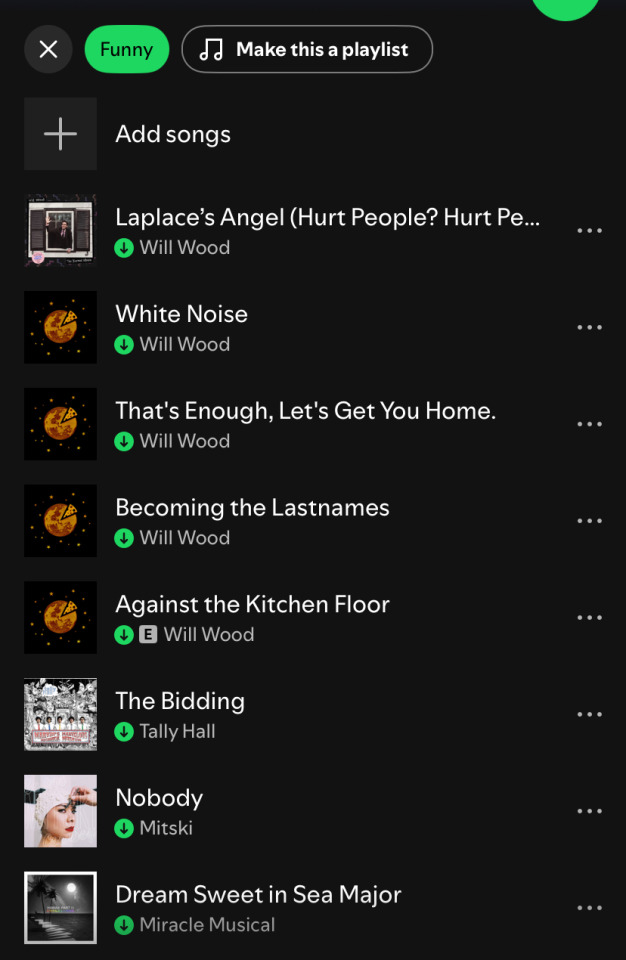Open the three-dot menu for White Noise
The width and height of the screenshot is (626, 960).
coord(590,328)
